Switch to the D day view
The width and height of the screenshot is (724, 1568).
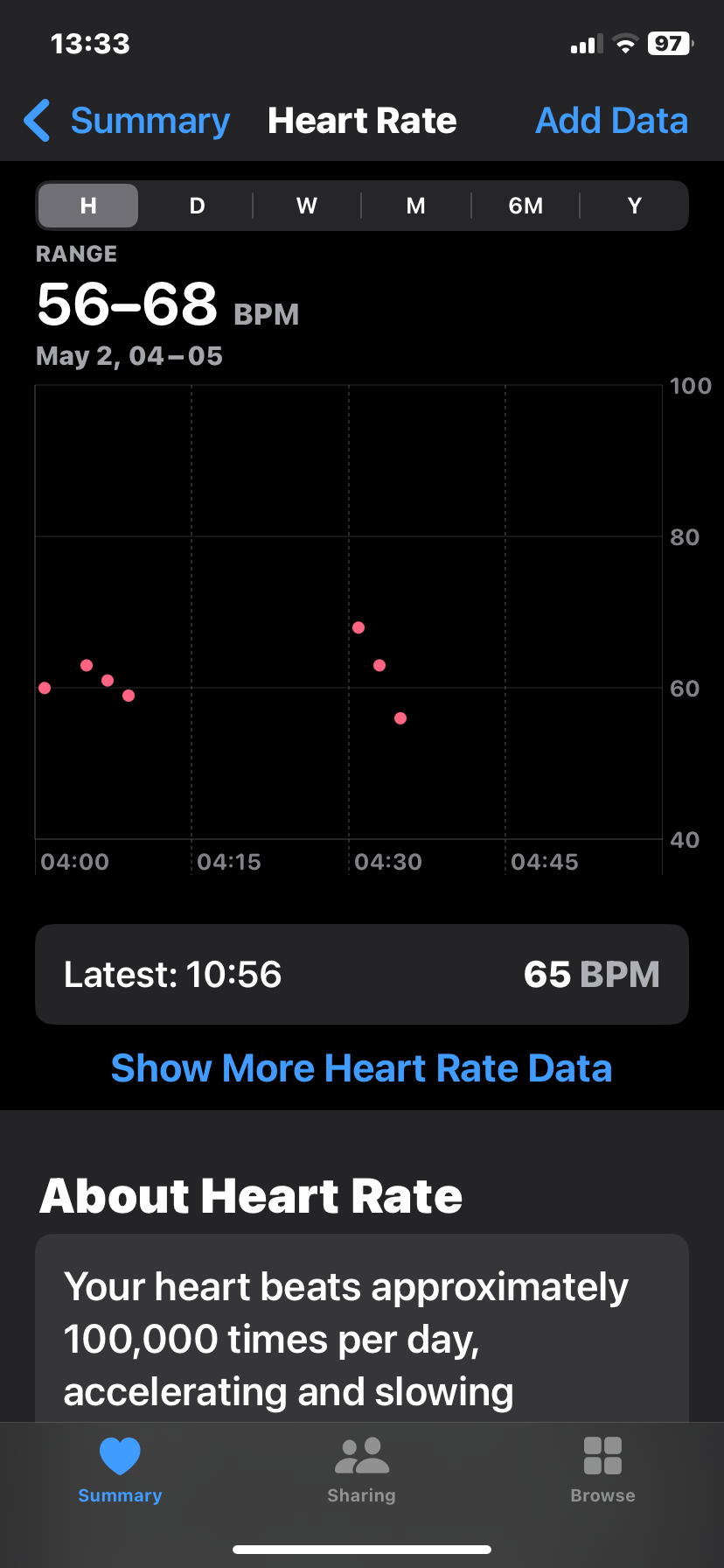(198, 206)
